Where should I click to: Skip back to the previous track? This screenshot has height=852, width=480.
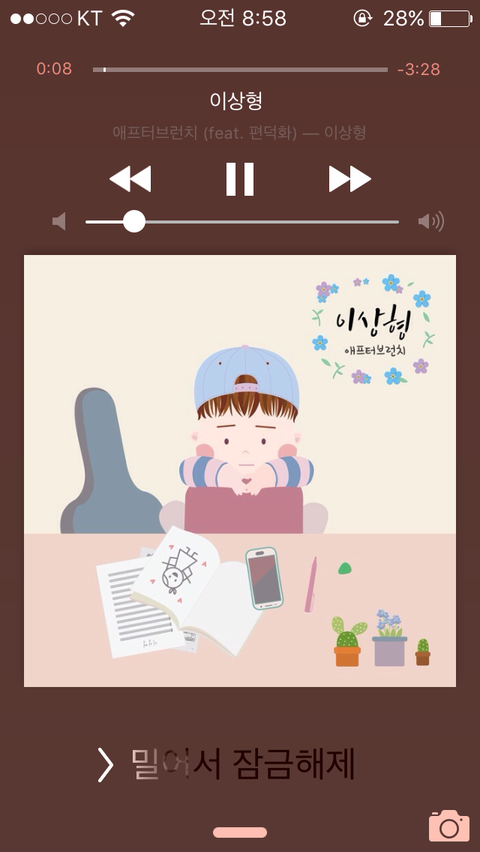click(130, 179)
